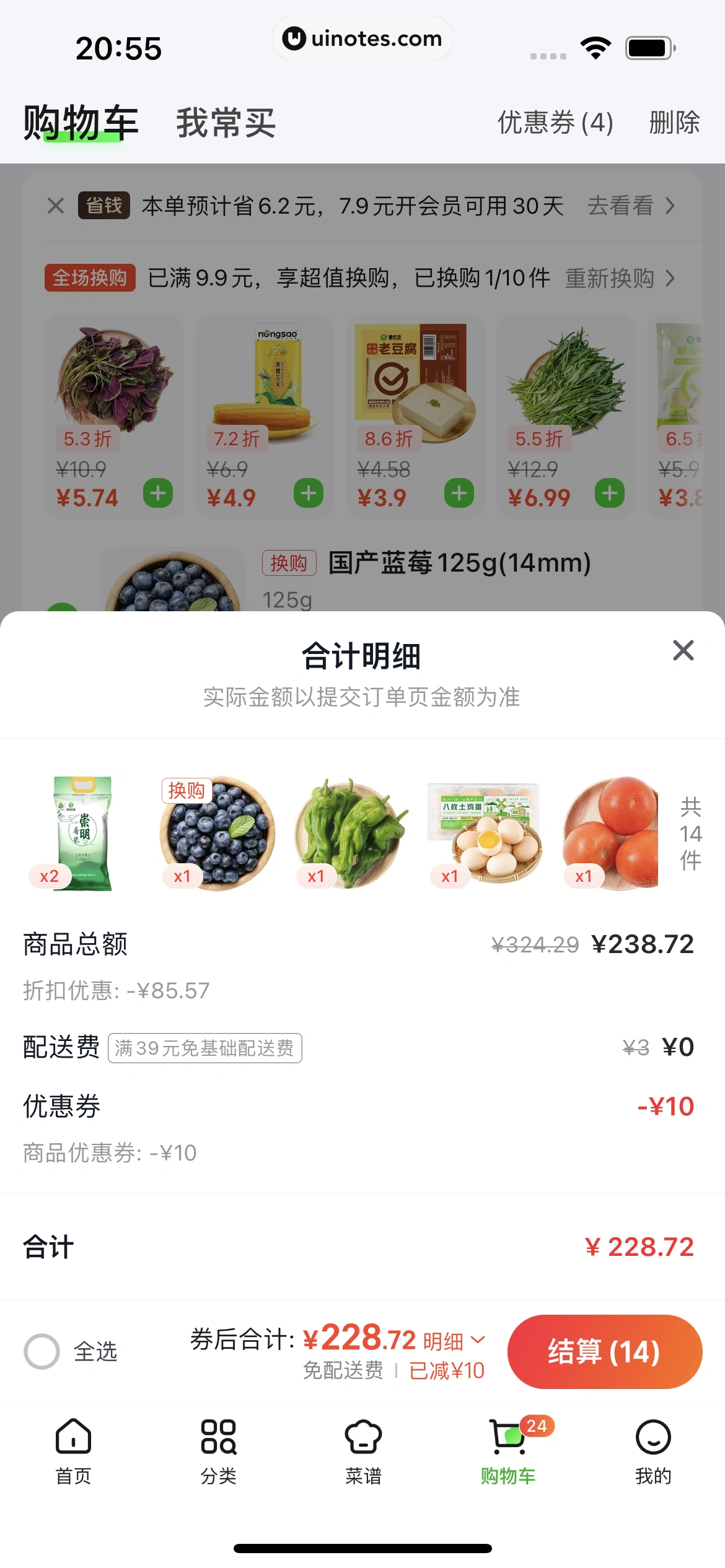Switch to the 我常买 tab

[x=226, y=123]
